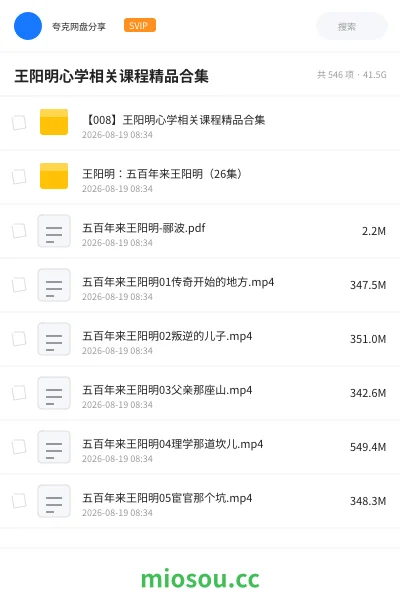Open the 五百年来王阳明（26集） folder
Image resolution: width=400 pixels, height=600 pixels.
pos(200,177)
